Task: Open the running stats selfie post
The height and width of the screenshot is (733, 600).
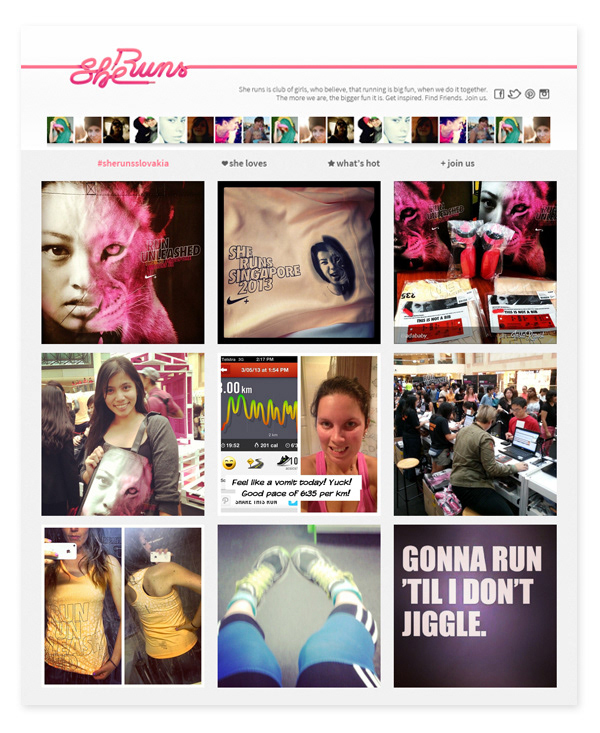Action: pyautogui.click(x=299, y=433)
